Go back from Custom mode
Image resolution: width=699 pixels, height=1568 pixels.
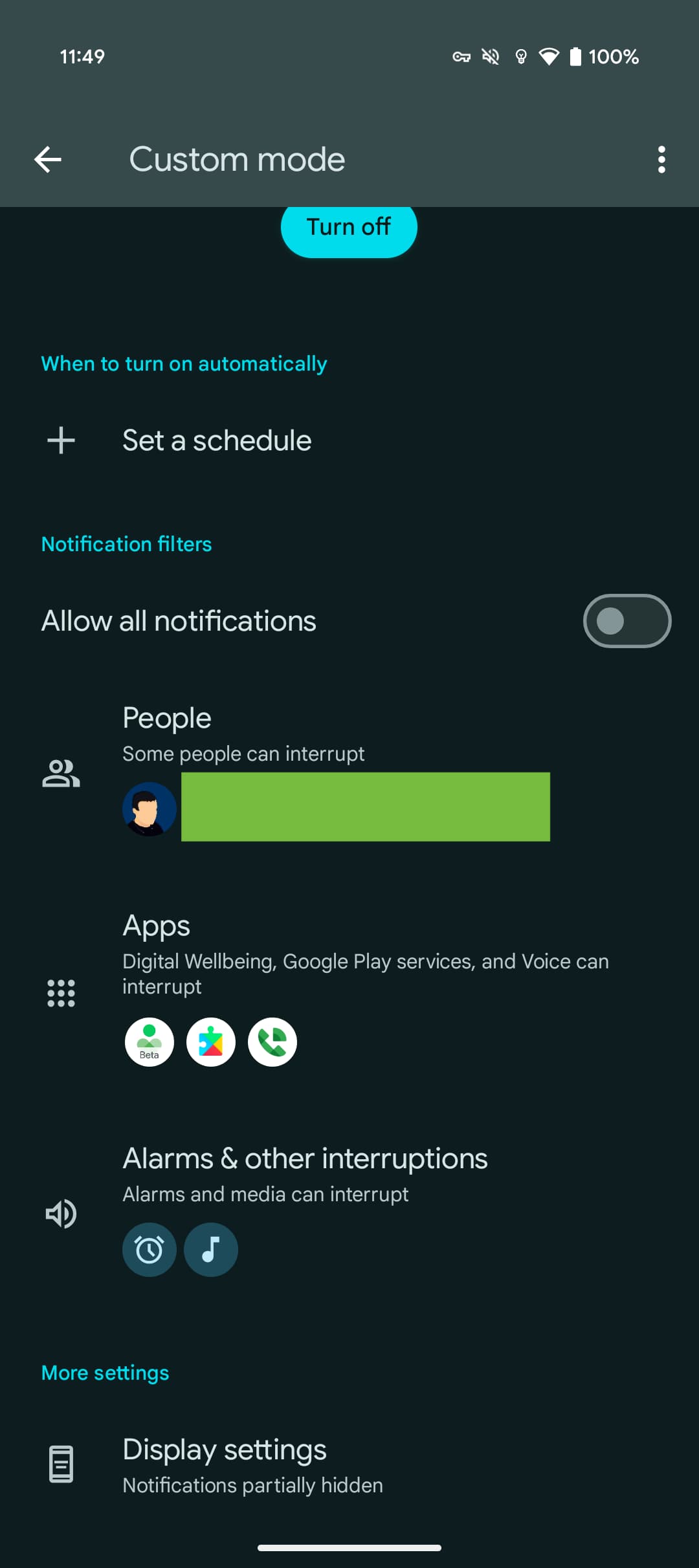click(x=48, y=159)
